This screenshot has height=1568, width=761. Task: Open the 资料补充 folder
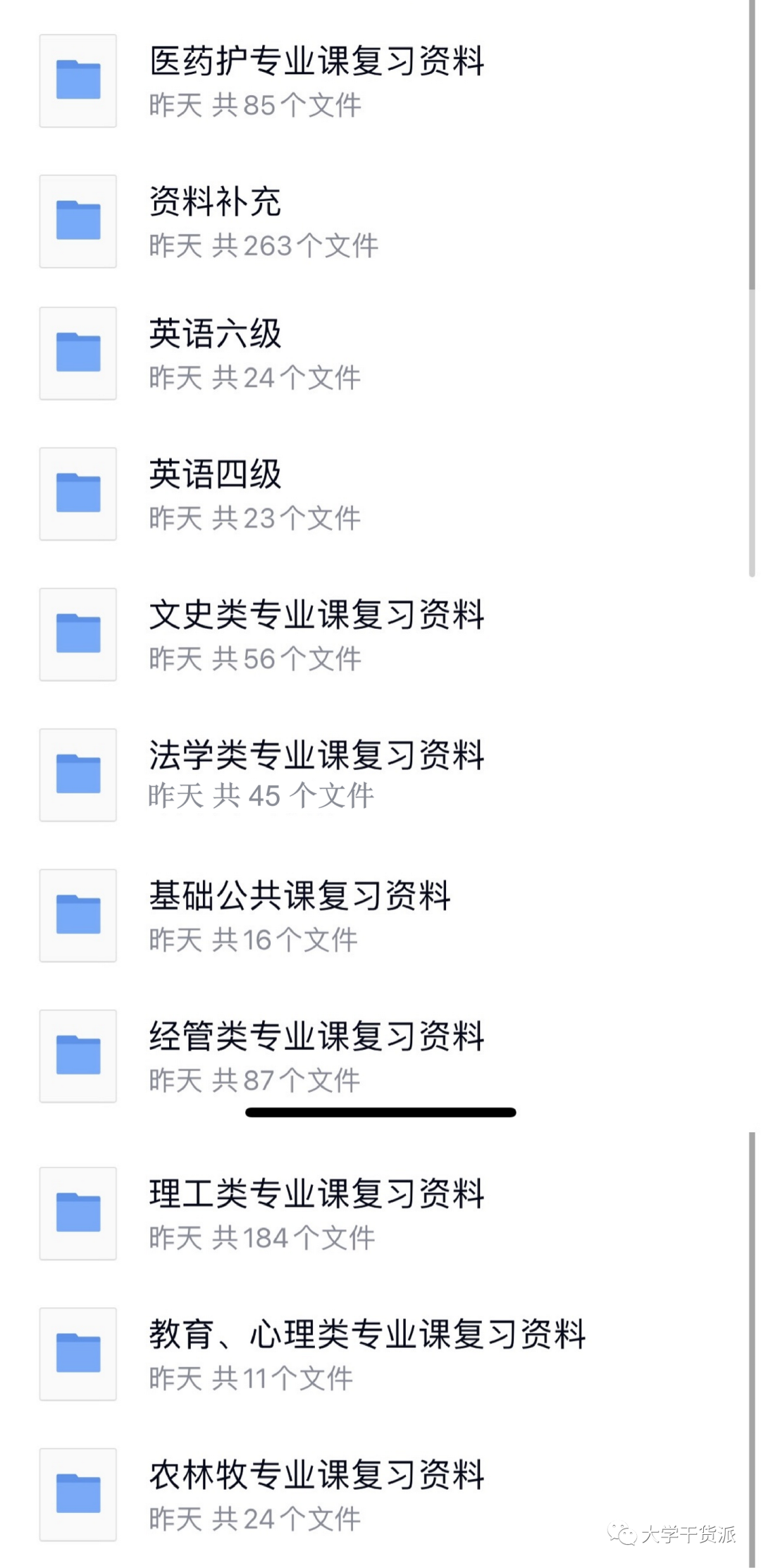pos(380,221)
